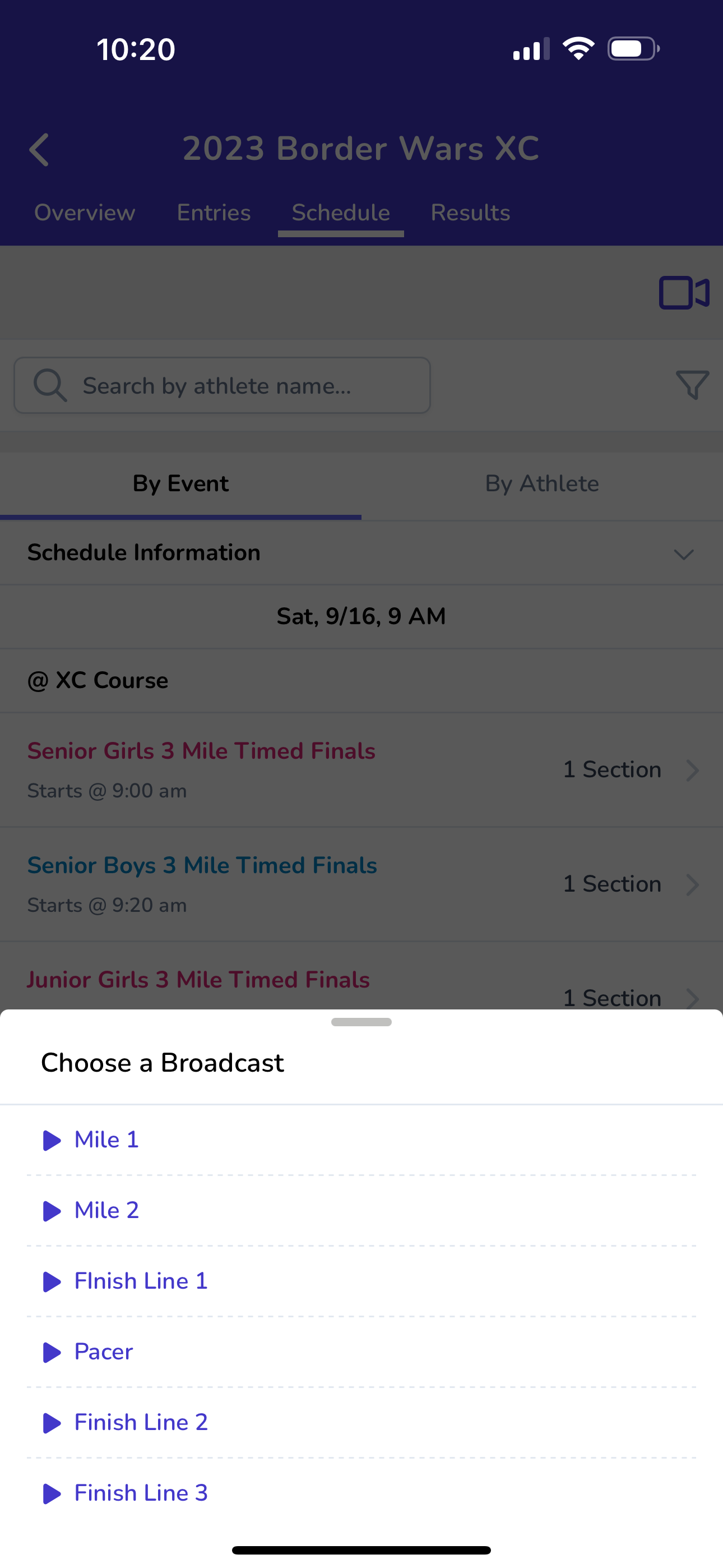723x1568 pixels.
Task: Open Senior Boys 3 Mile Timed Finals
Action: point(361,884)
